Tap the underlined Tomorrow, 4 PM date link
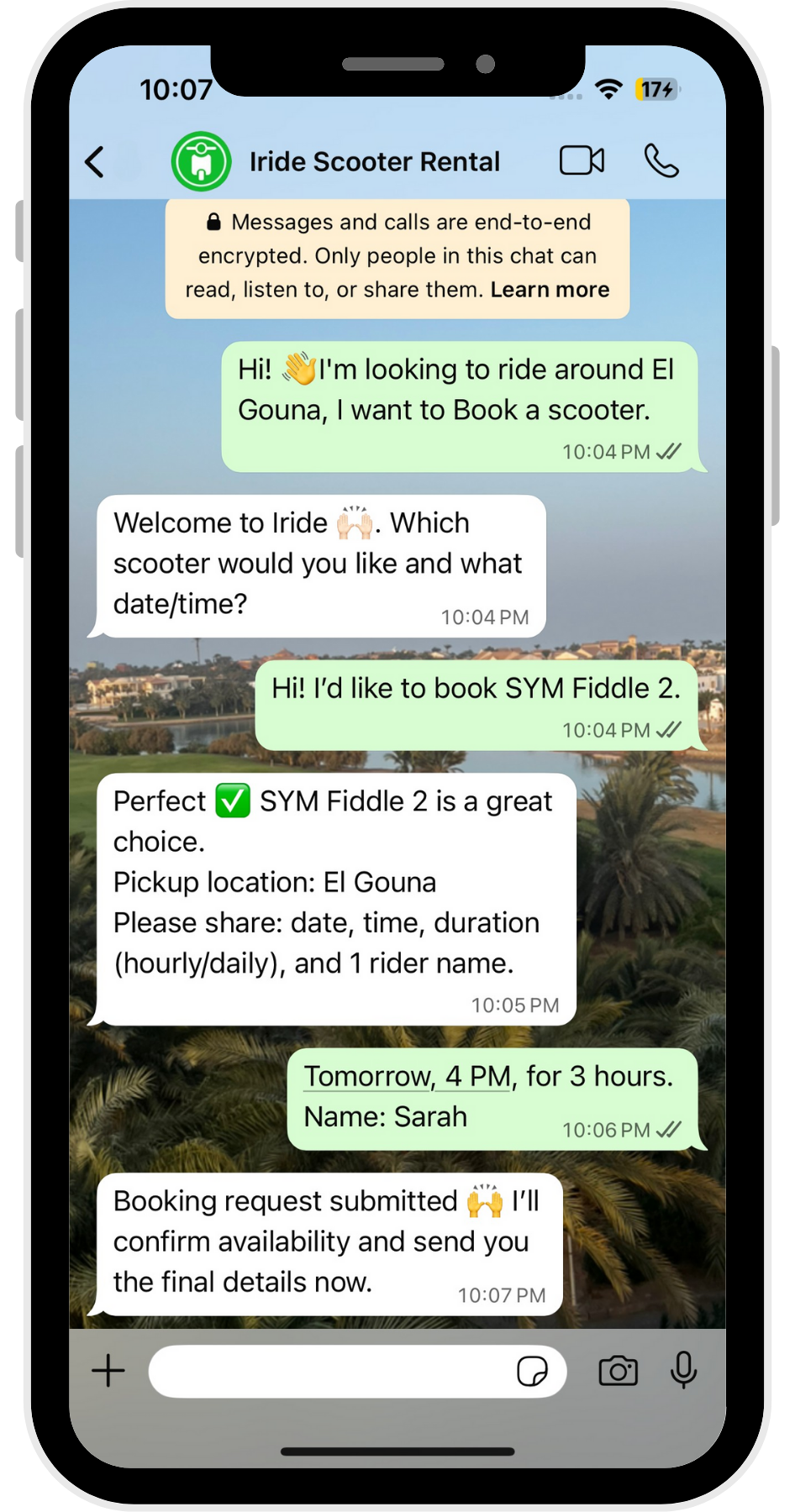Viewport: 795px width, 1512px height. pos(408,1076)
